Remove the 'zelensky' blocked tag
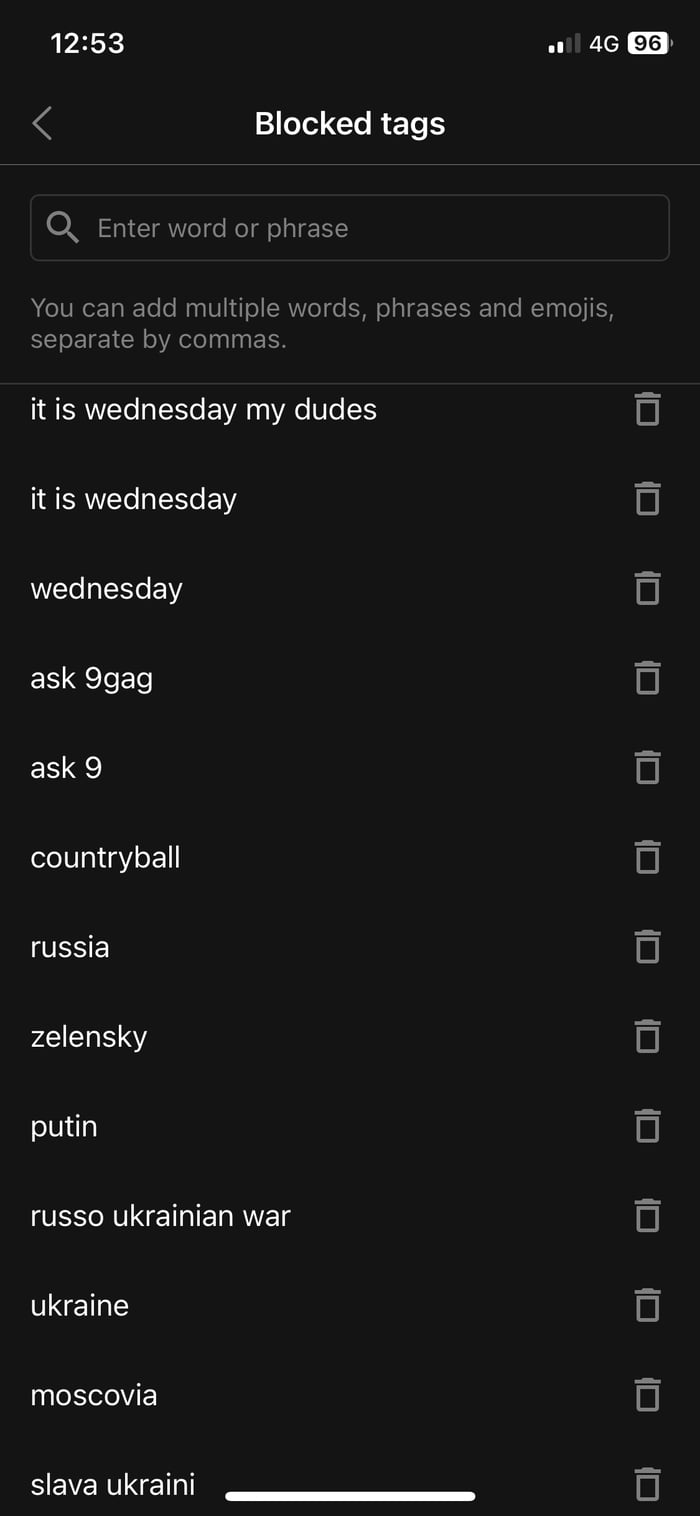700x1516 pixels. click(x=648, y=1036)
